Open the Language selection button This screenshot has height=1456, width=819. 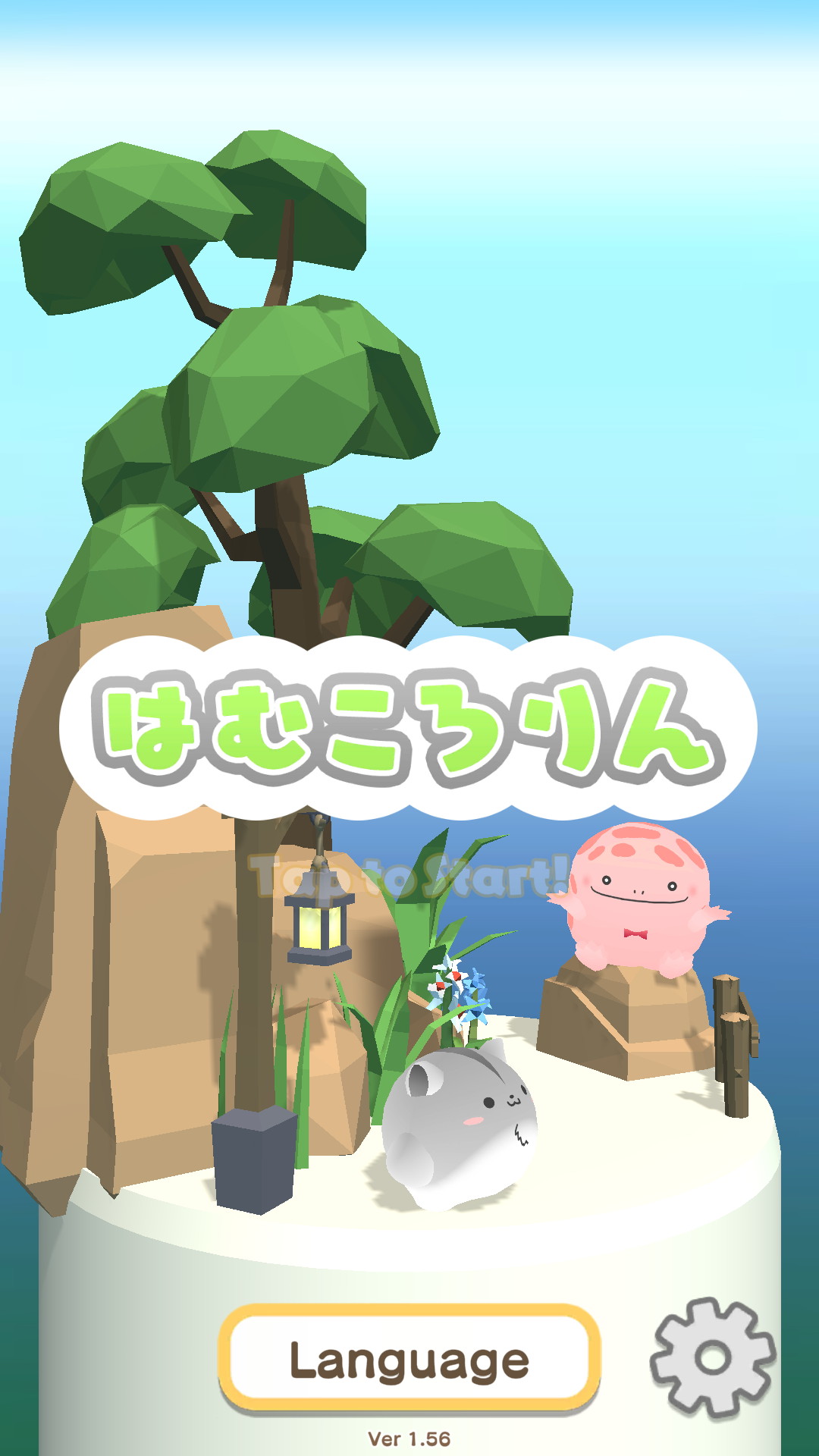click(x=409, y=1359)
